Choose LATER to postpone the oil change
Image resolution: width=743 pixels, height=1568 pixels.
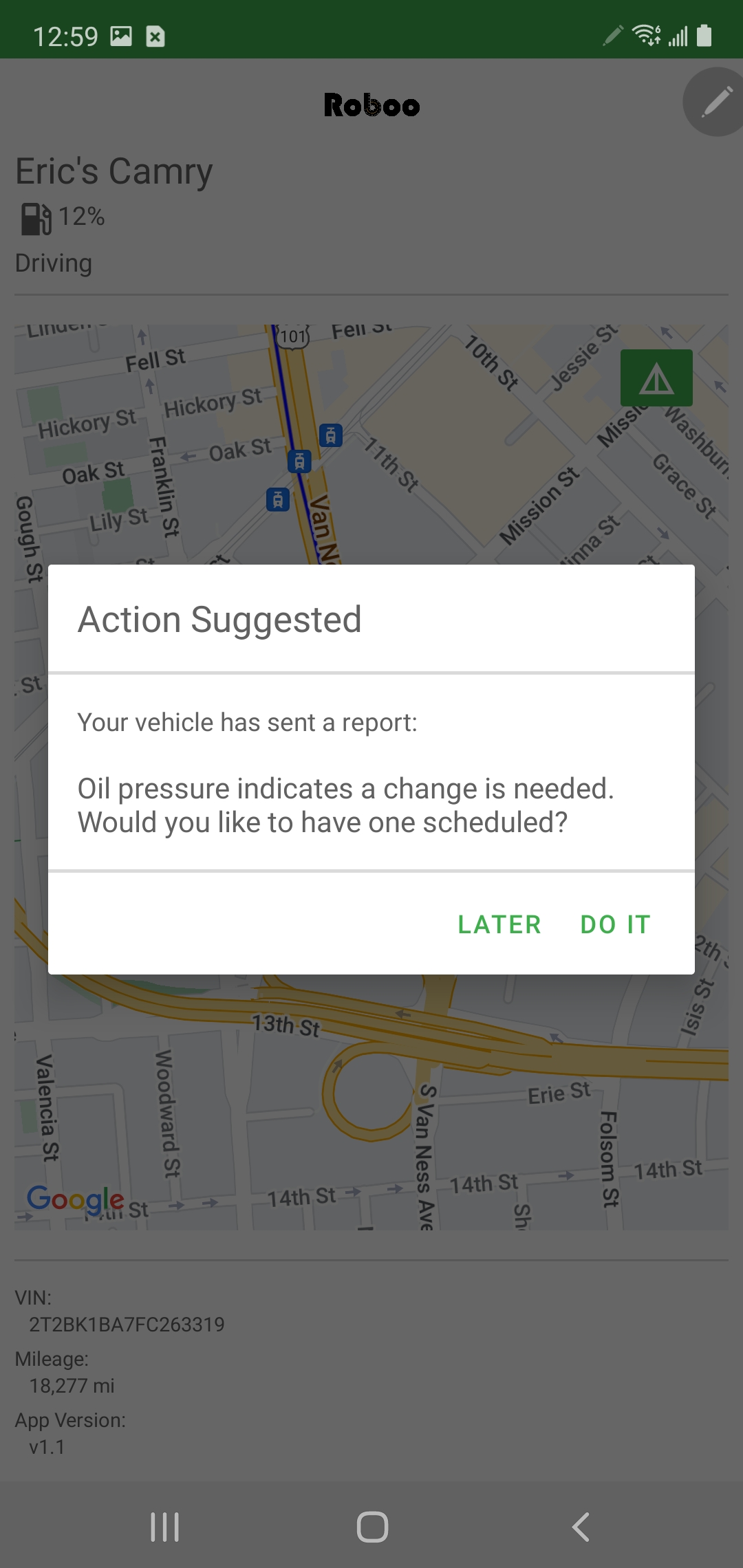(499, 924)
